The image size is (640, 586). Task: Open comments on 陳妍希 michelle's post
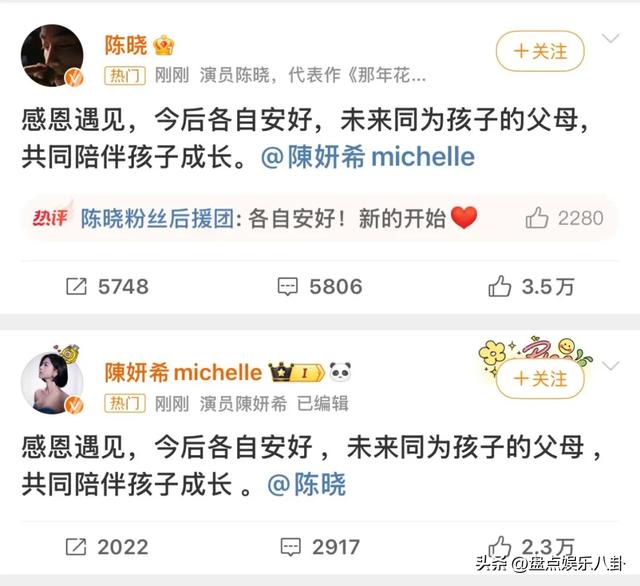coord(319,546)
